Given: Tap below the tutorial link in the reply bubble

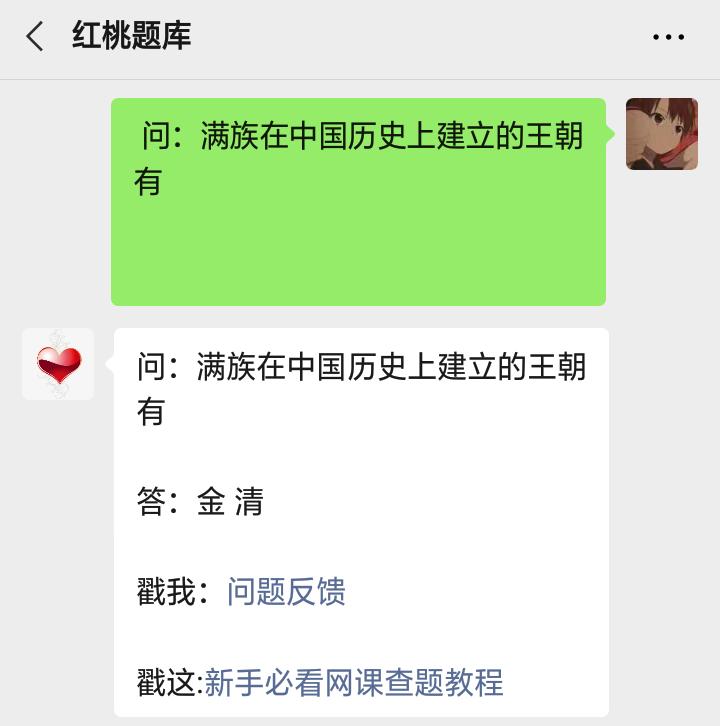Looking at the screenshot, I should click(x=360, y=715).
